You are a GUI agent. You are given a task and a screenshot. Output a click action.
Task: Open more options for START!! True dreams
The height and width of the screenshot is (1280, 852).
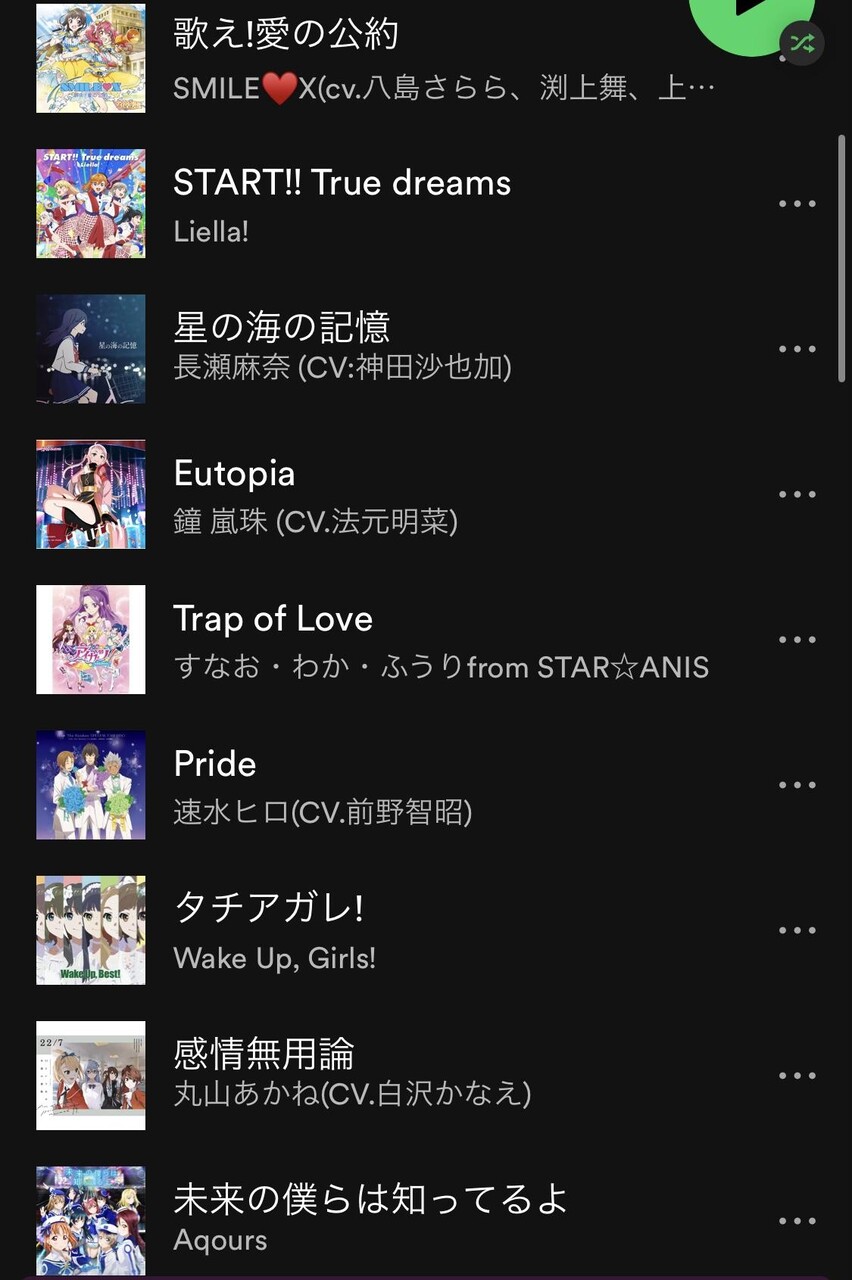[797, 204]
